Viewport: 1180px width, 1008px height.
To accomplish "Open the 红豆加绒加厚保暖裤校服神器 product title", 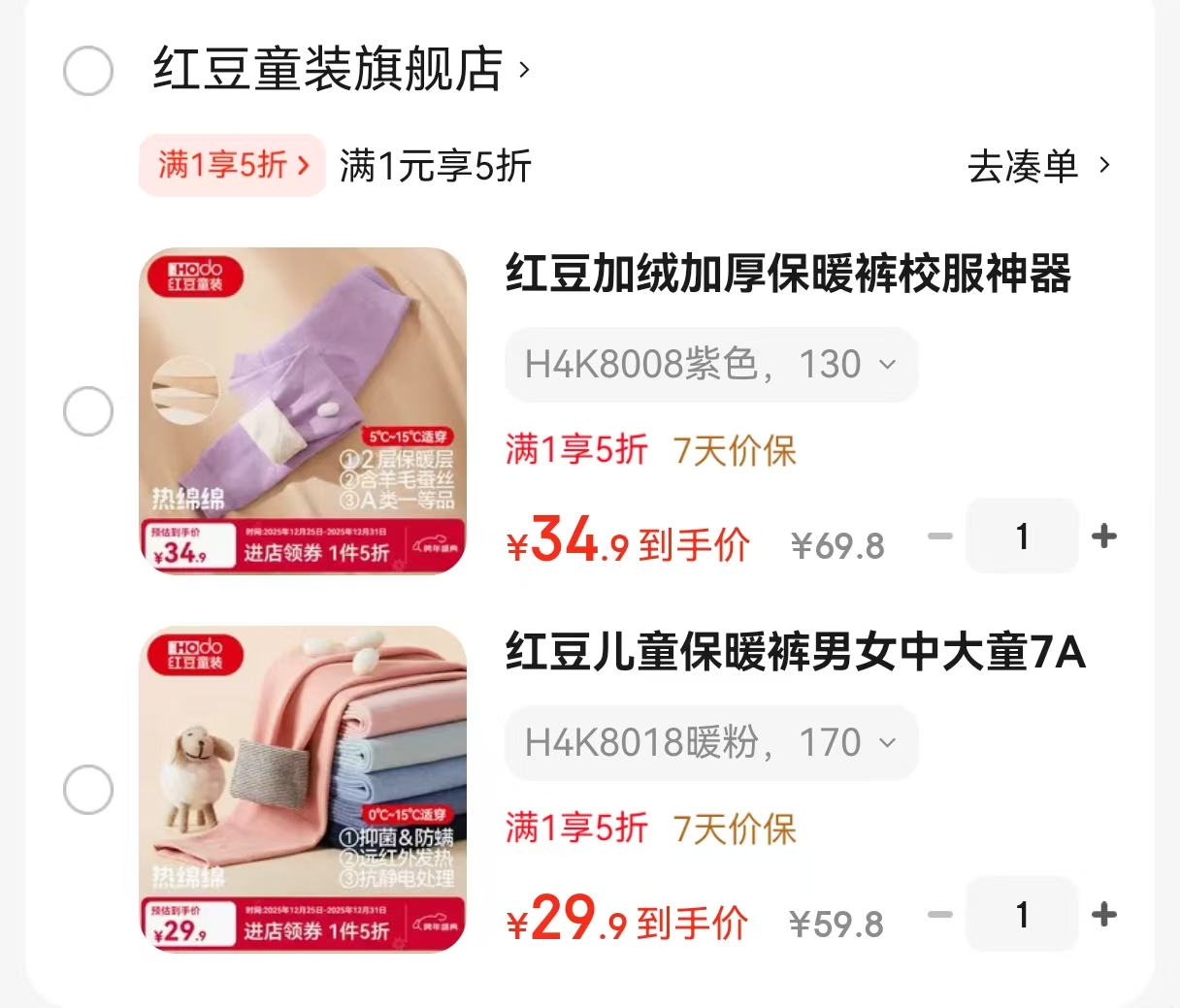I will pos(788,274).
